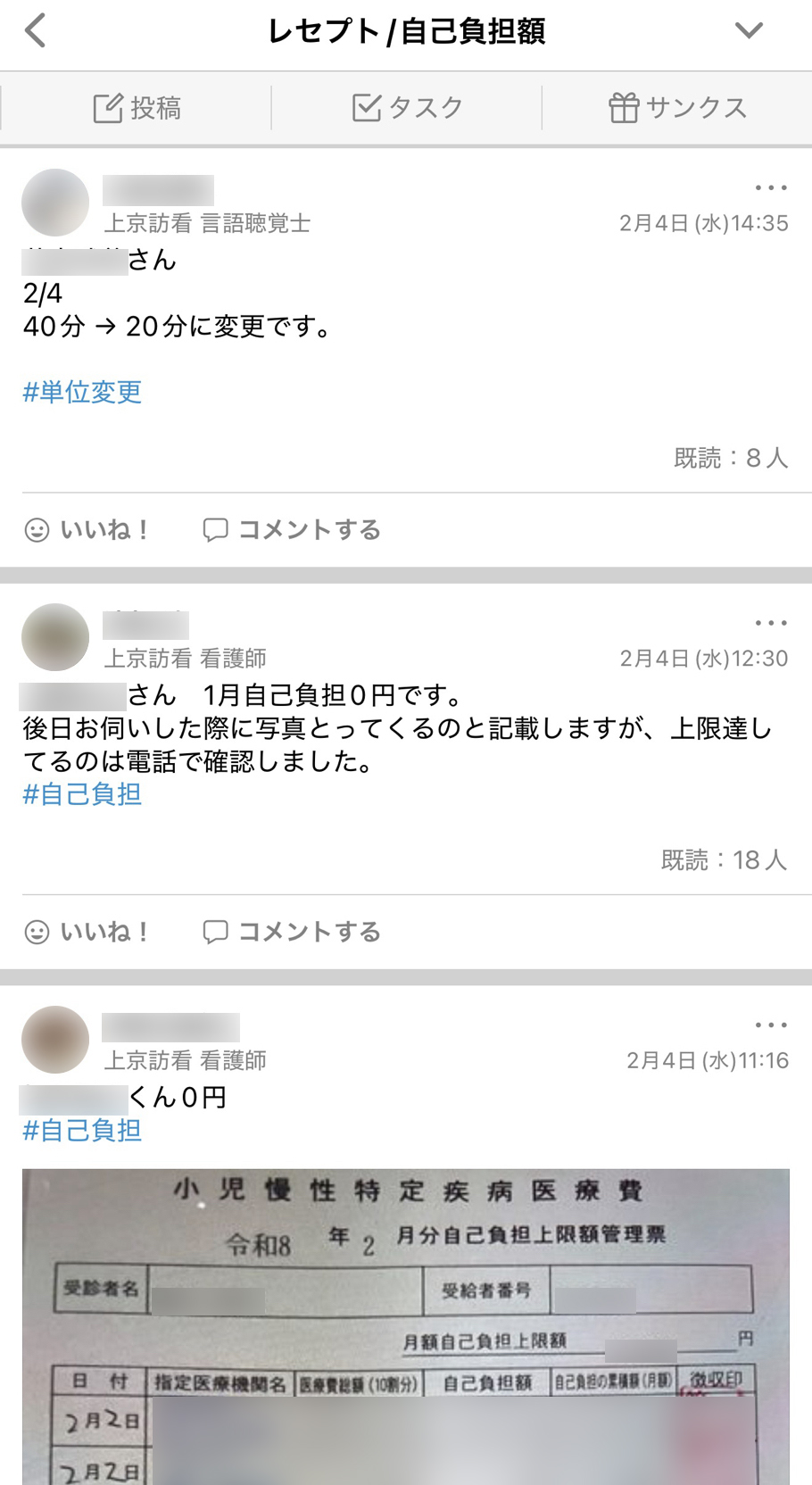
Task: Tap the comment bubble icon on the second post
Action: click(215, 932)
